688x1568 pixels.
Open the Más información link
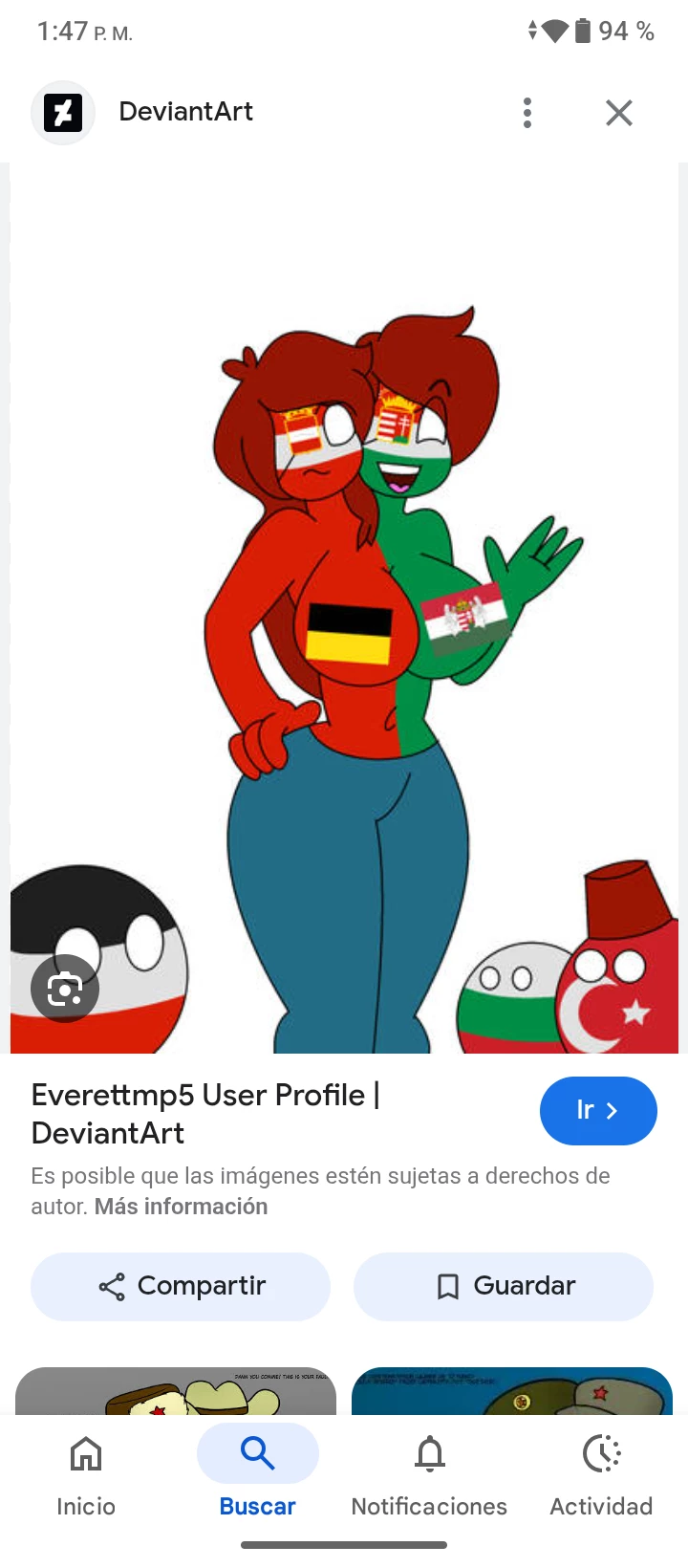coord(181,1207)
